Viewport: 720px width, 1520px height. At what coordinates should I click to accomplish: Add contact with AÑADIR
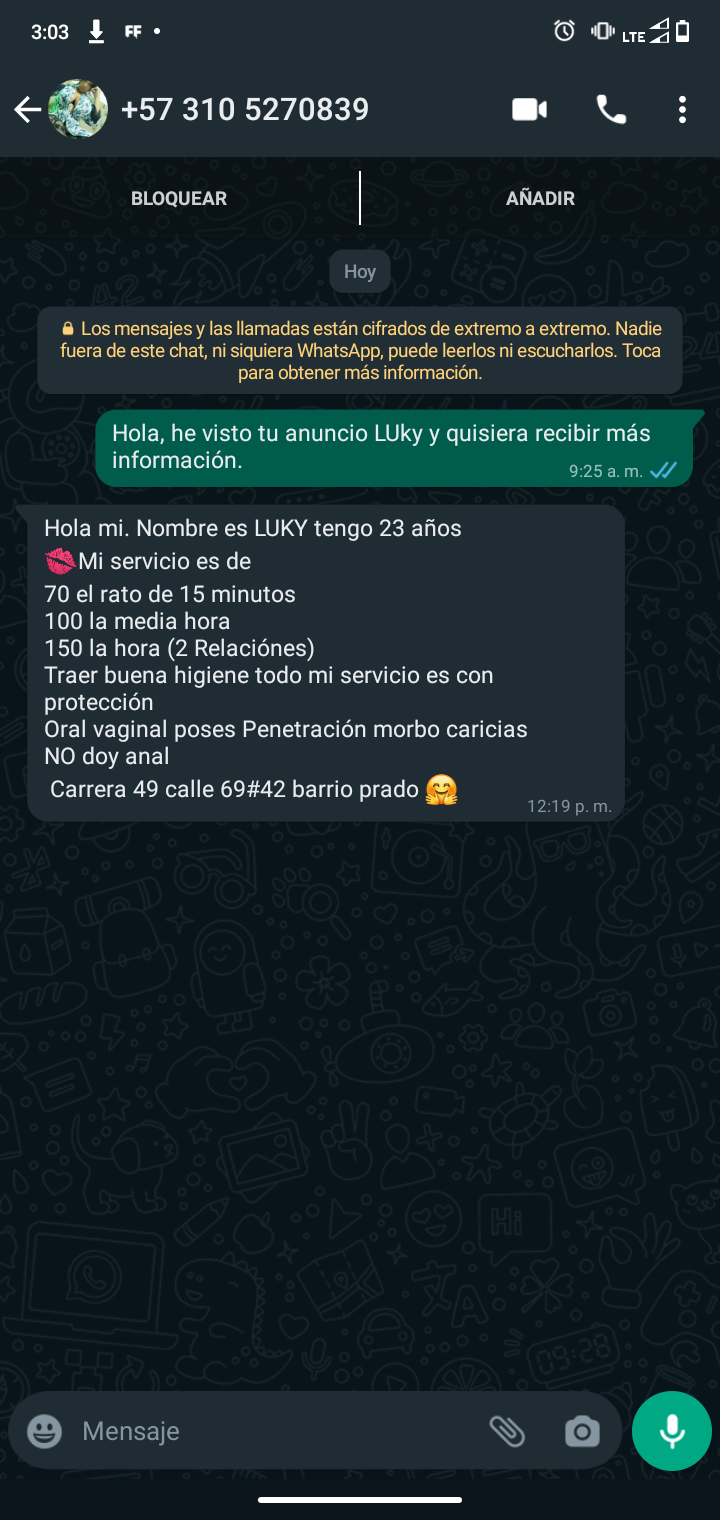[540, 198]
